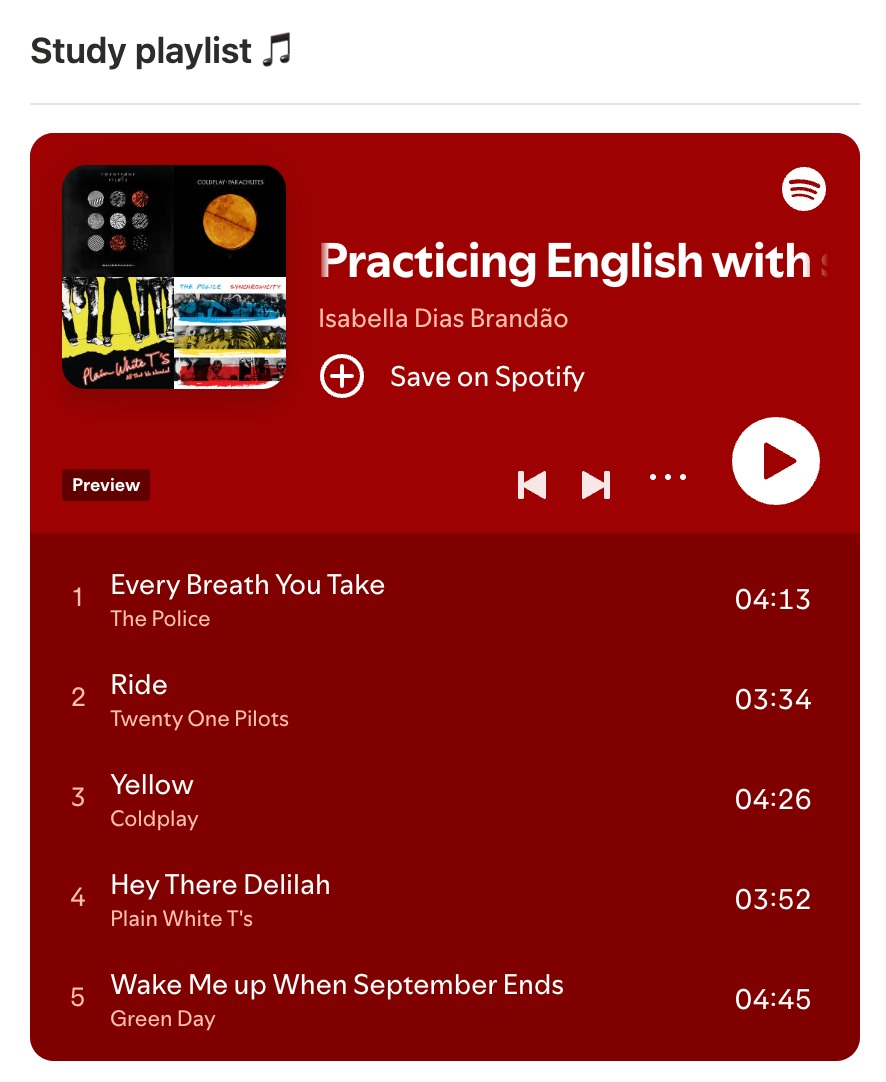The height and width of the screenshot is (1082, 886).
Task: Play the playlist preview
Action: (x=775, y=461)
